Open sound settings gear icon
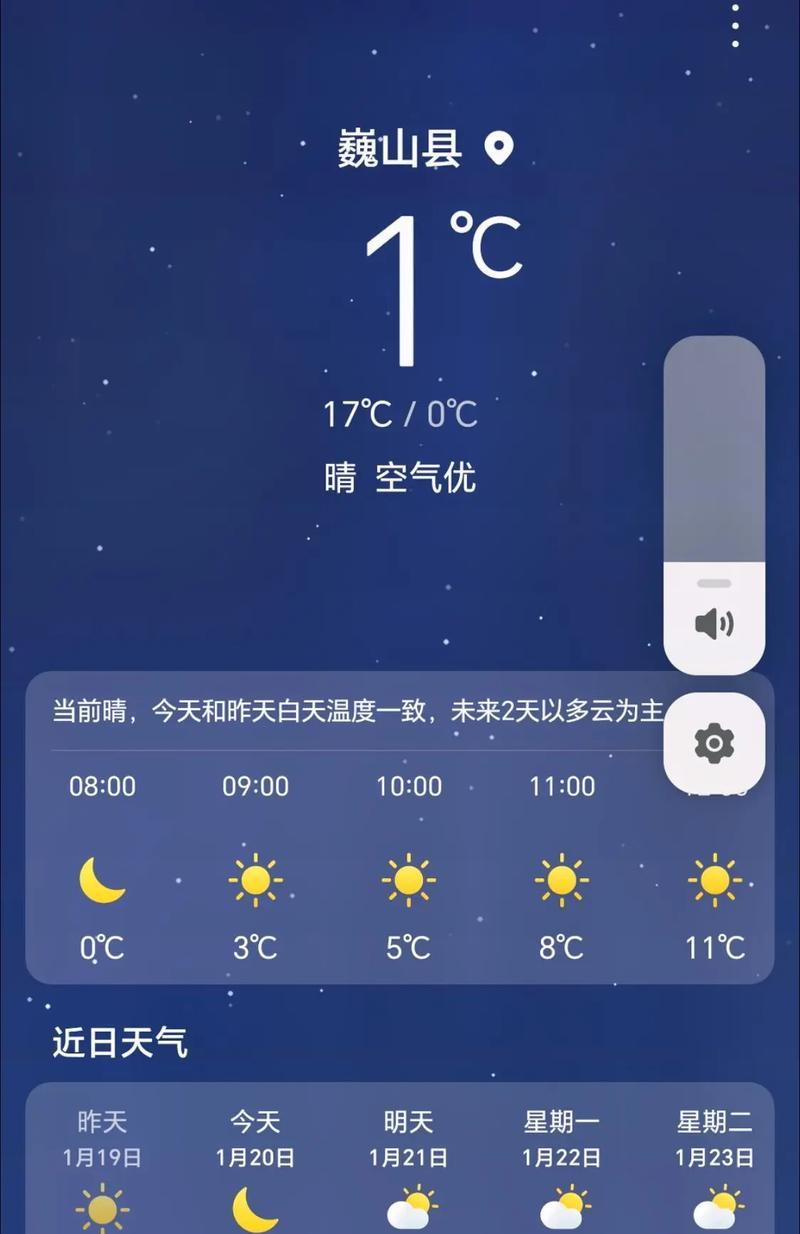800x1234 pixels. click(714, 743)
